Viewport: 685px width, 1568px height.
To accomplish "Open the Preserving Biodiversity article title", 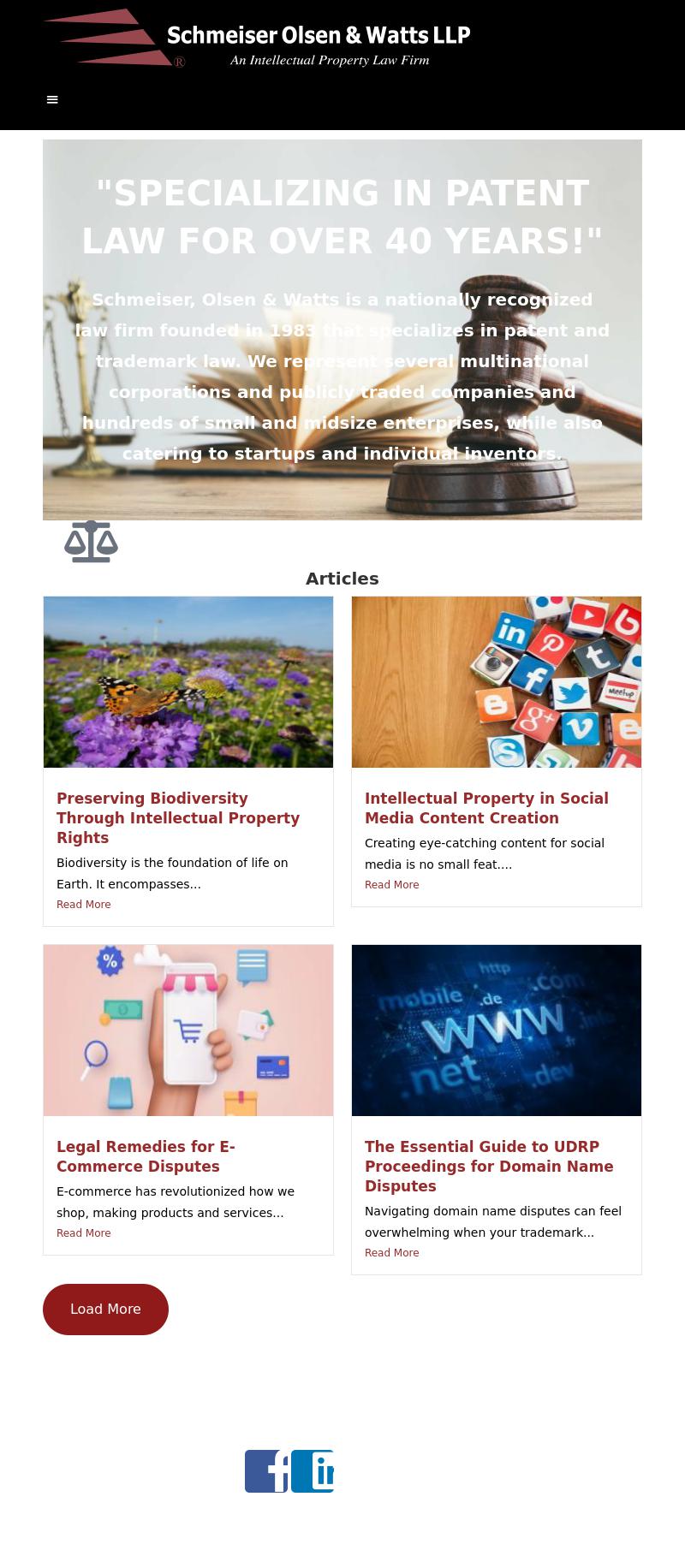I will tap(178, 817).
